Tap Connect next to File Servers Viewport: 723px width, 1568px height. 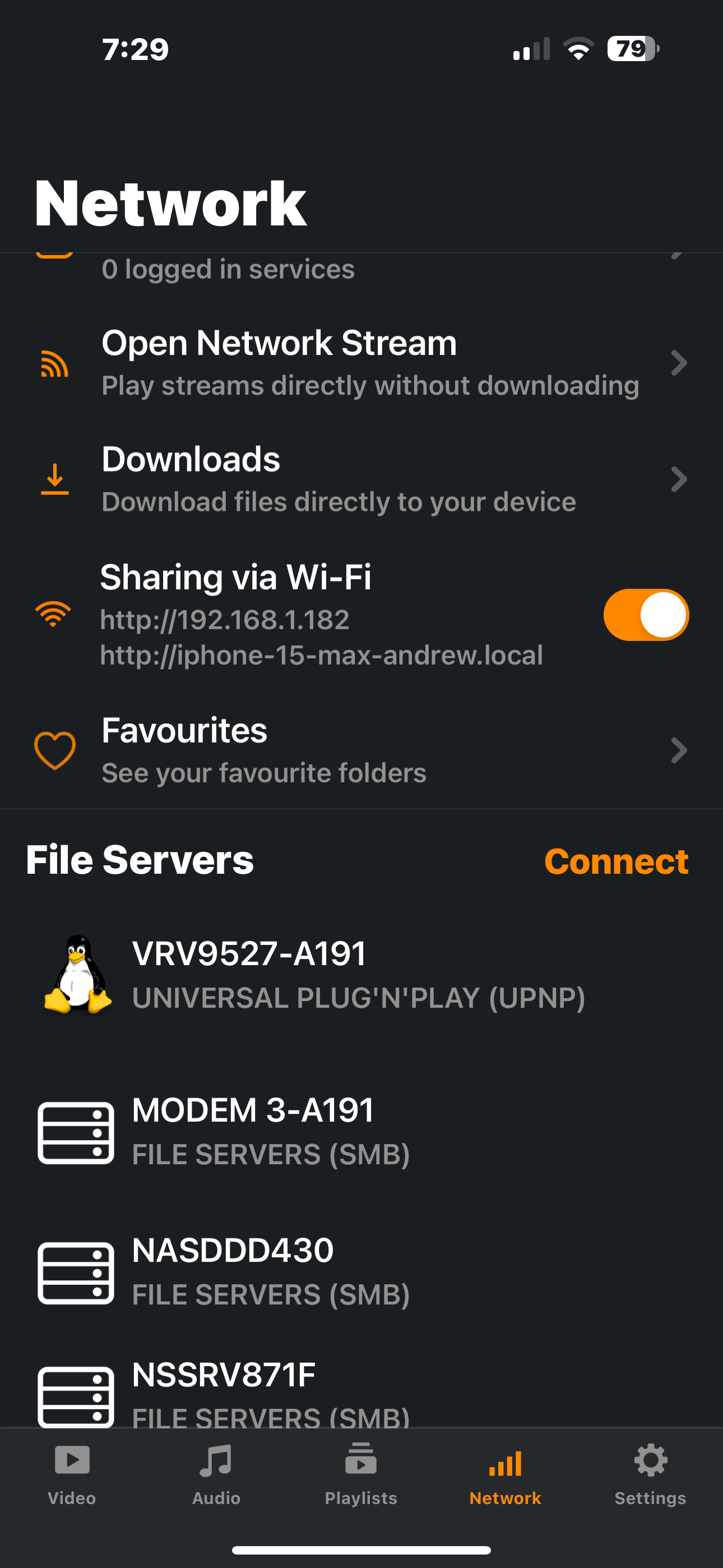tap(616, 861)
